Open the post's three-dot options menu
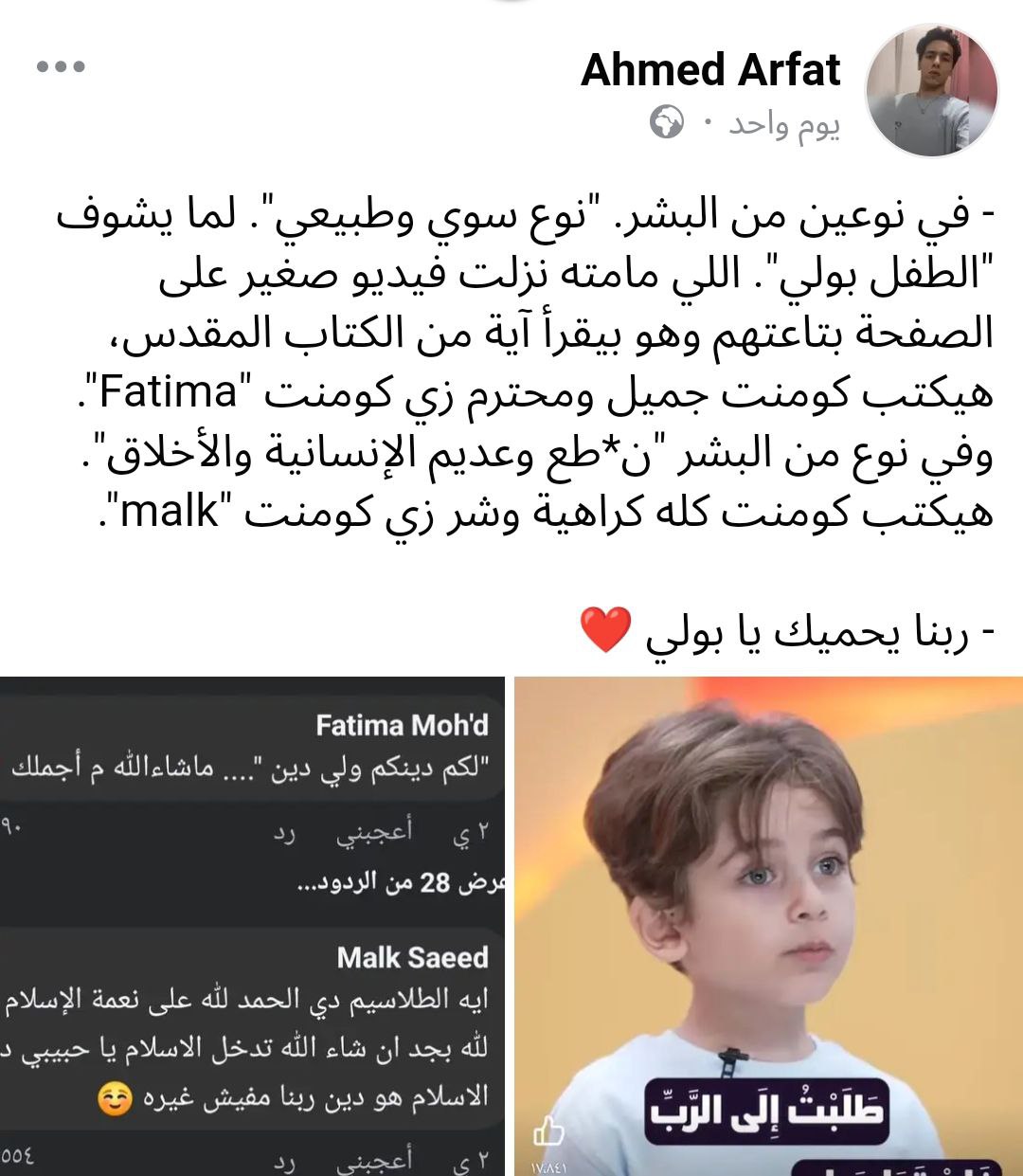The image size is (1023, 1176). pyautogui.click(x=62, y=67)
